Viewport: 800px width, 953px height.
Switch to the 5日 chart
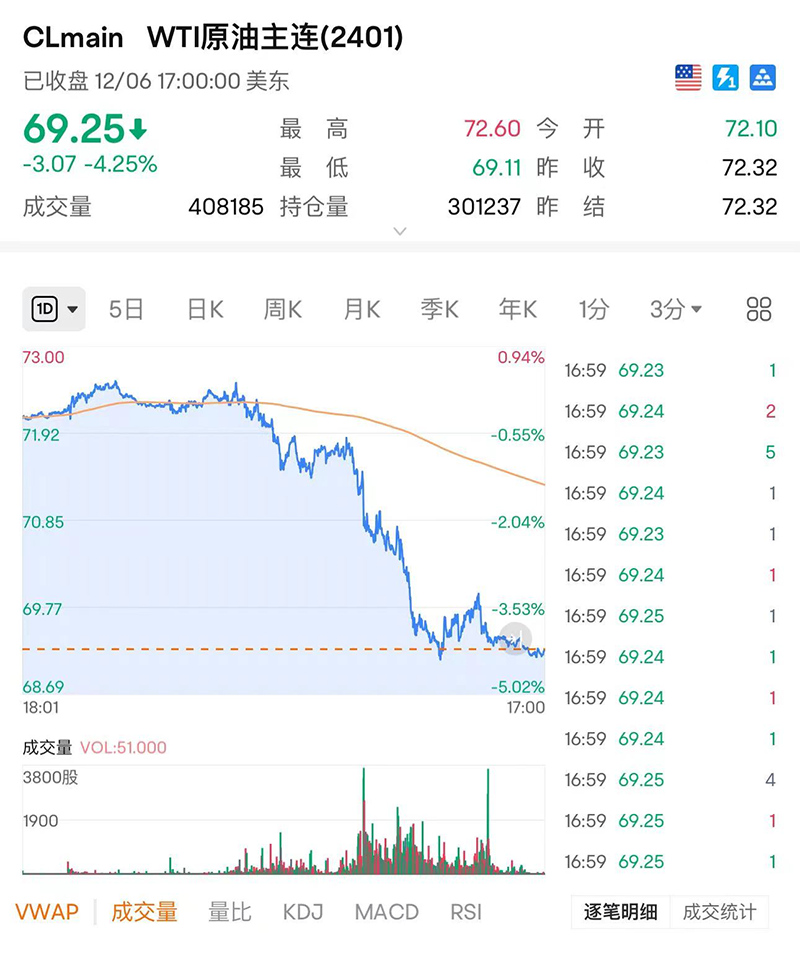(127, 310)
